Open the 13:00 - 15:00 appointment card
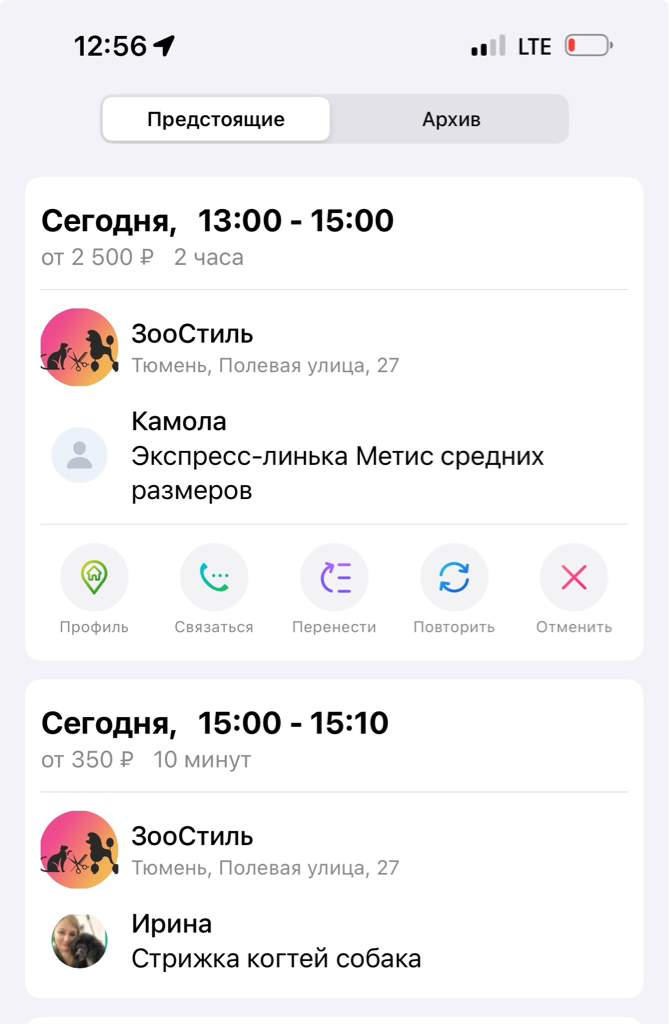 (x=334, y=236)
